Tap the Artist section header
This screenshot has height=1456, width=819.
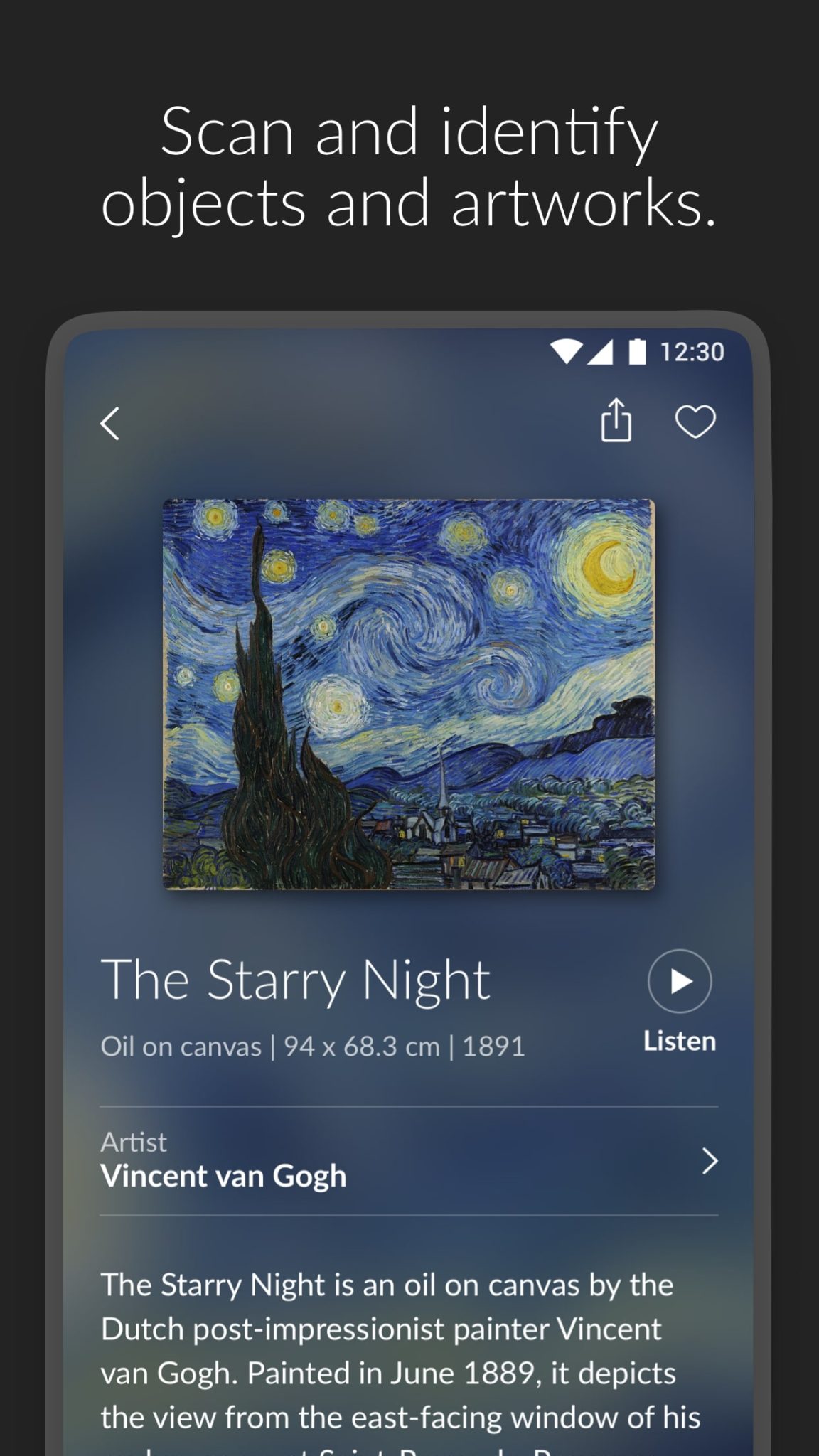[134, 1140]
